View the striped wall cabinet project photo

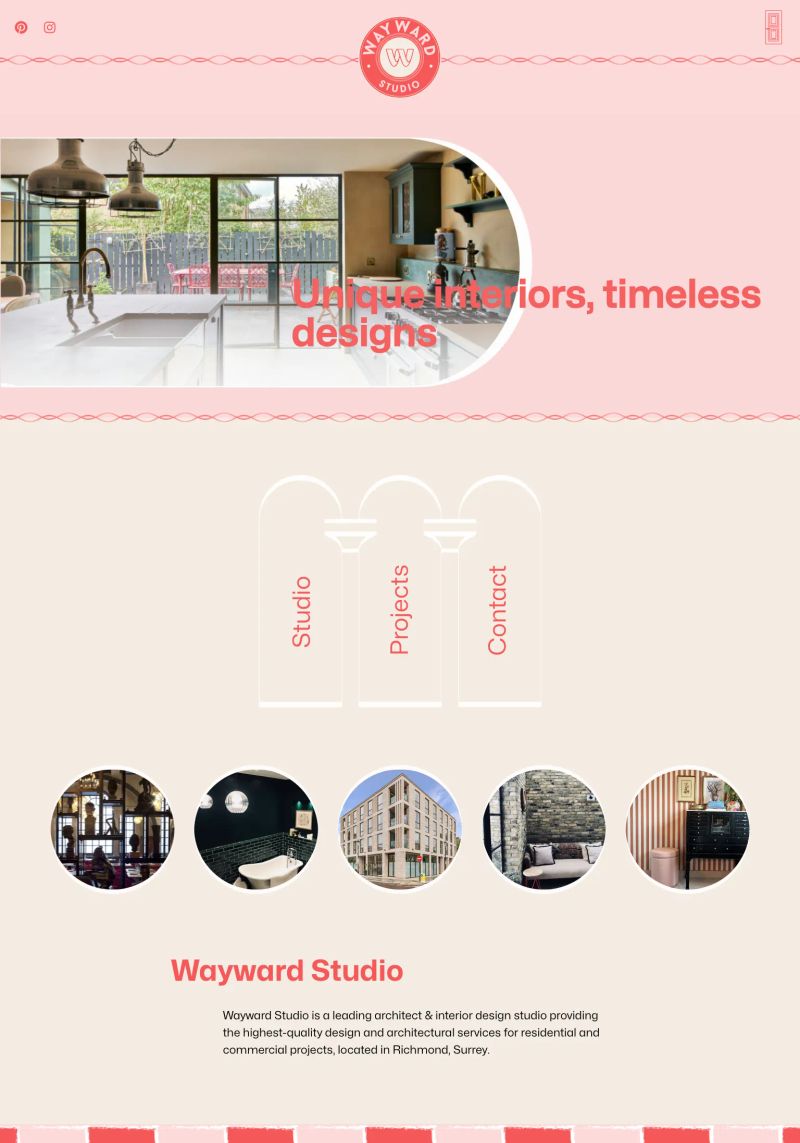(688, 828)
